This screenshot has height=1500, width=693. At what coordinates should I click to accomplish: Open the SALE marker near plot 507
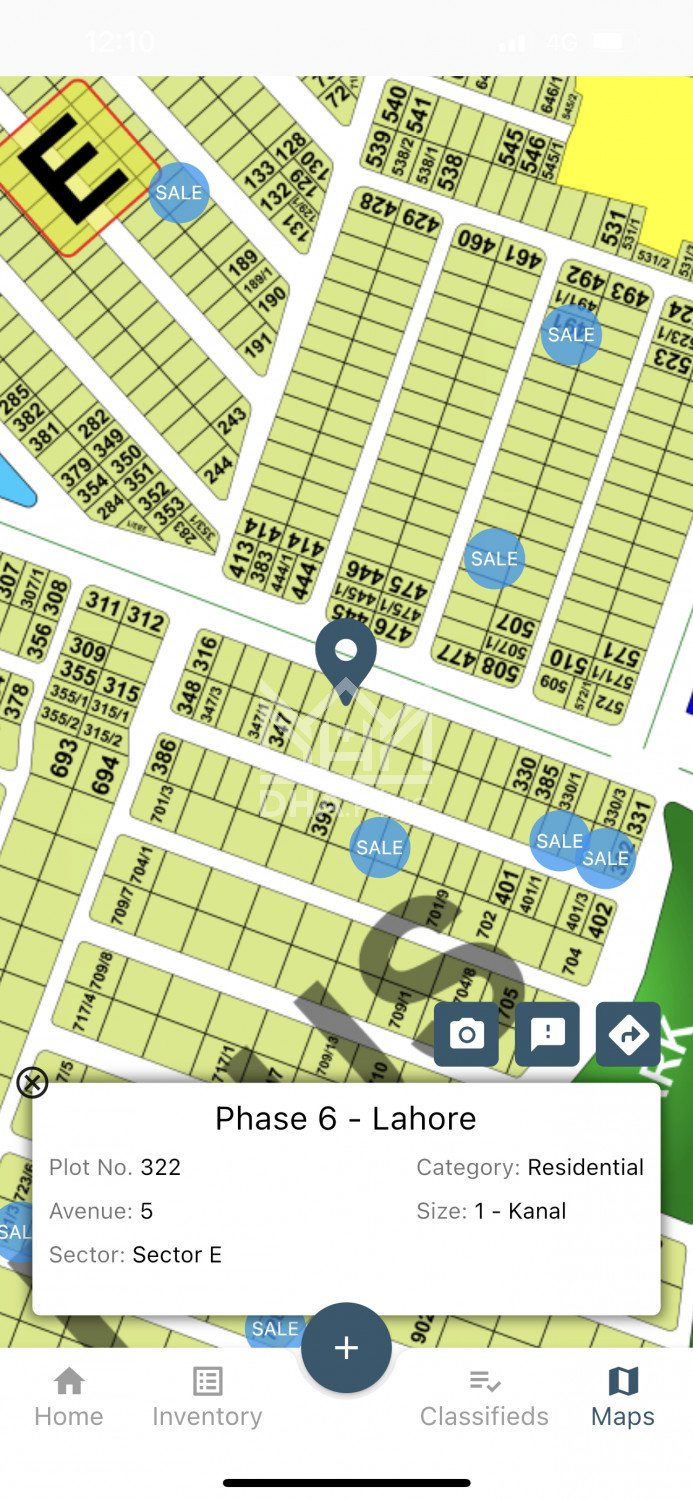[x=494, y=558]
